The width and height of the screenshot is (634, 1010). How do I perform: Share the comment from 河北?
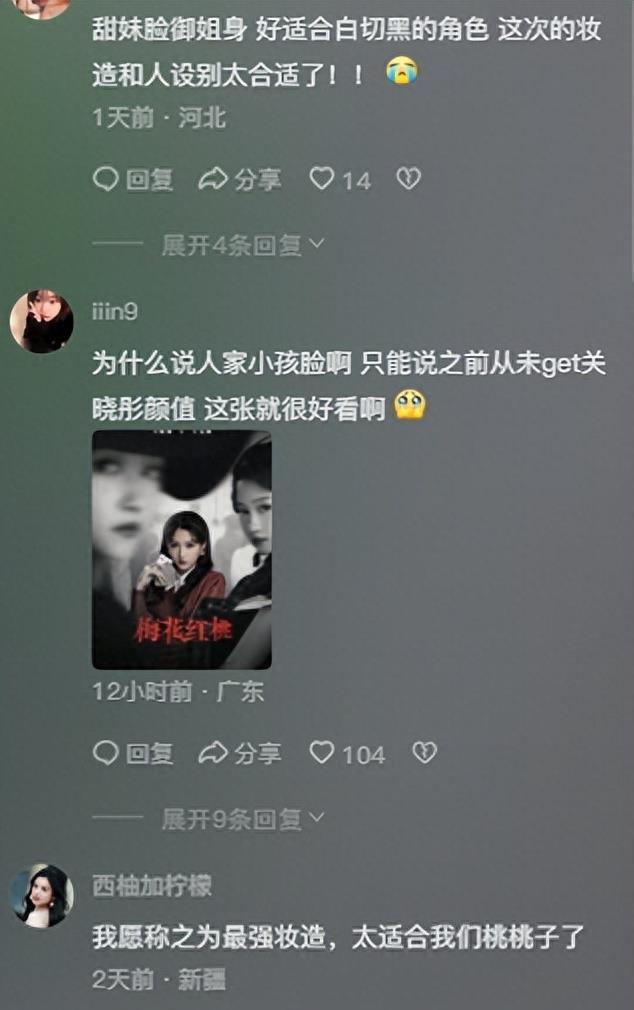(x=239, y=179)
